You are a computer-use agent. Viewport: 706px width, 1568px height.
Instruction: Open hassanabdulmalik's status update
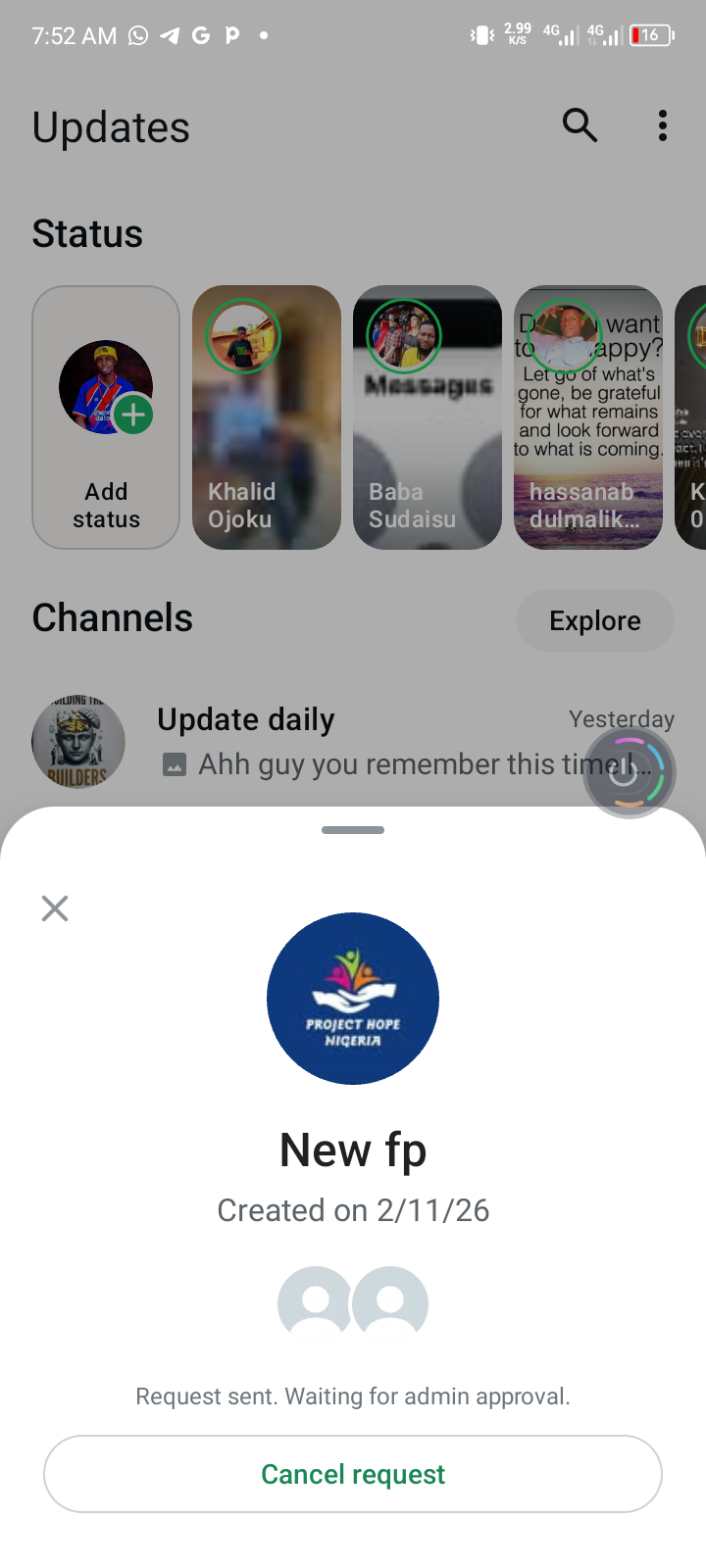pyautogui.click(x=588, y=417)
